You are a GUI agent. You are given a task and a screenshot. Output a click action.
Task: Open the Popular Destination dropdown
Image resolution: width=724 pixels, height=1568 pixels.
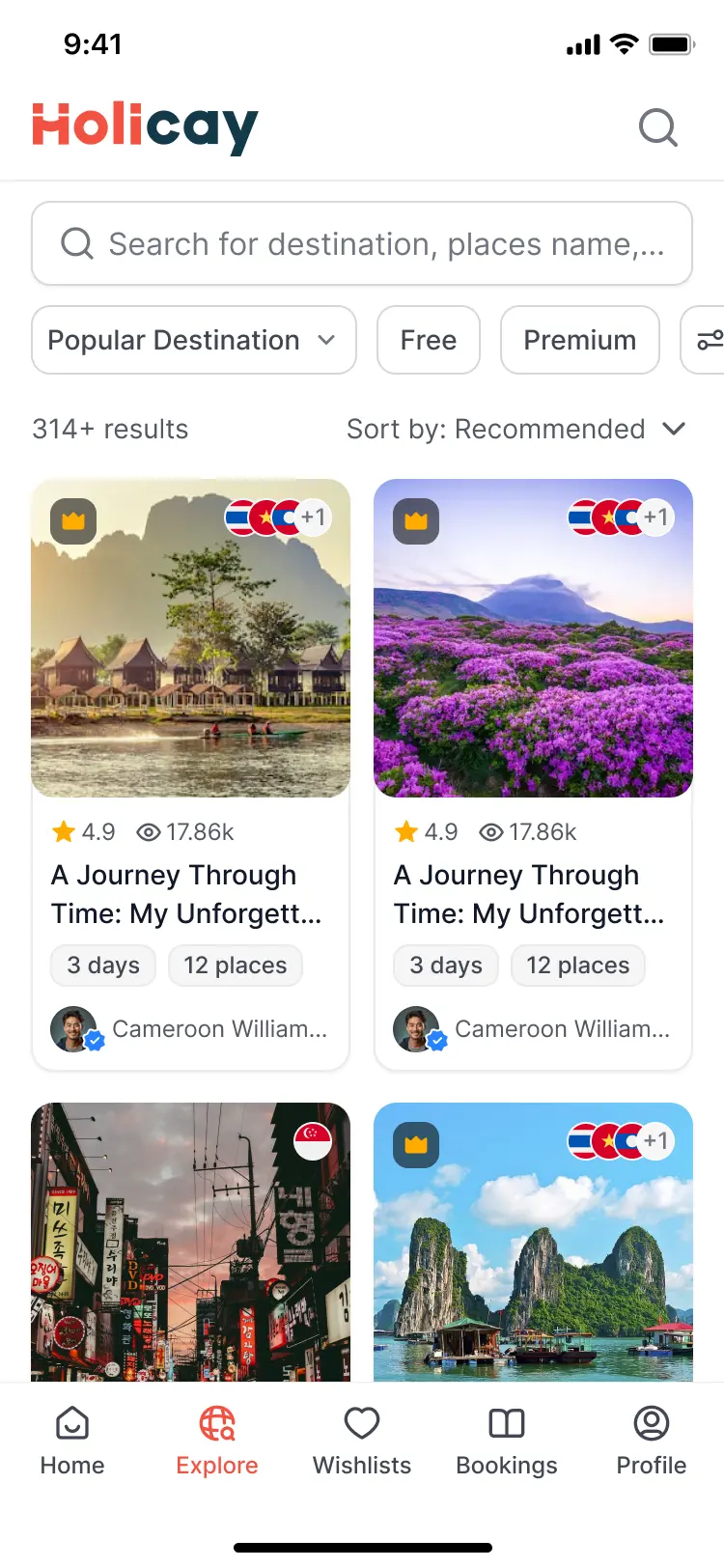point(193,340)
